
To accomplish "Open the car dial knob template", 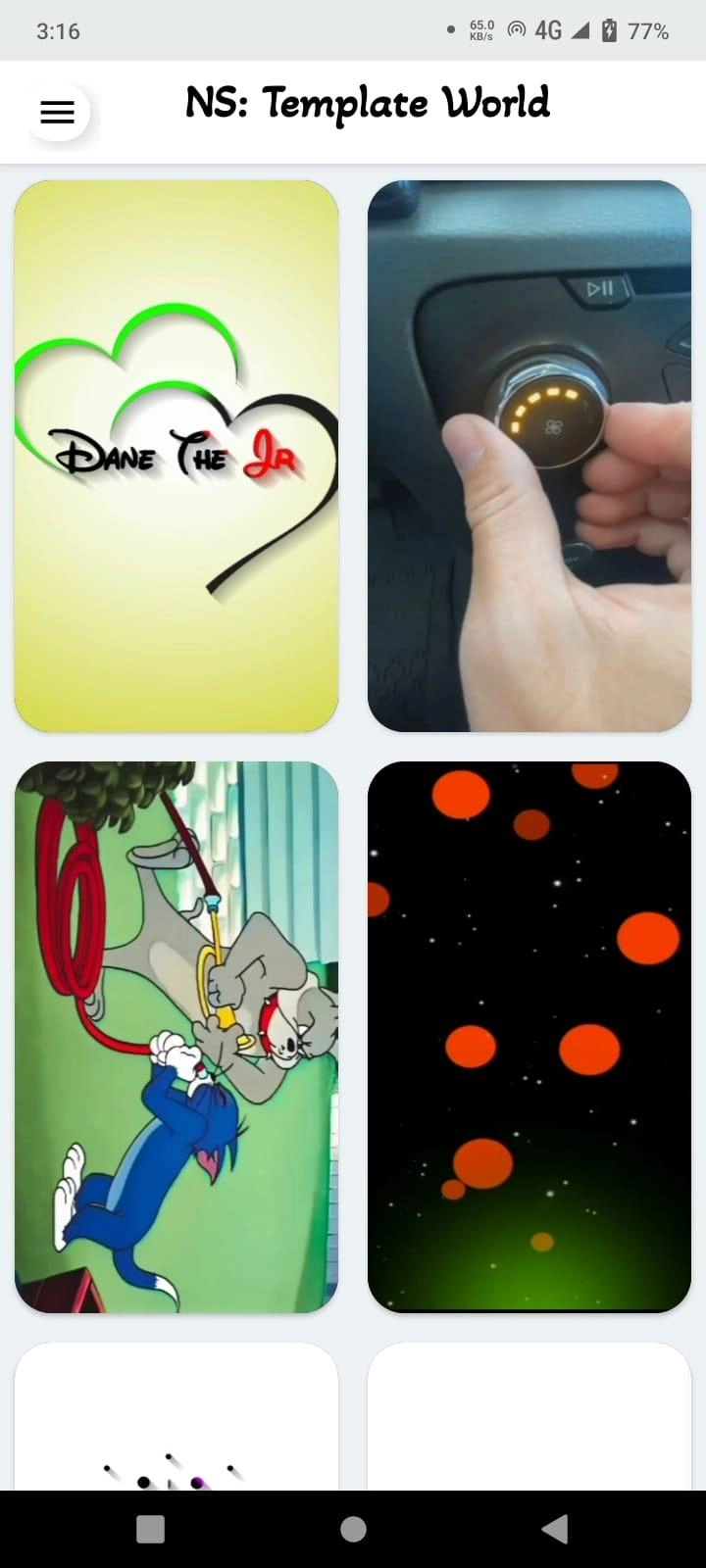I will pyautogui.click(x=529, y=456).
